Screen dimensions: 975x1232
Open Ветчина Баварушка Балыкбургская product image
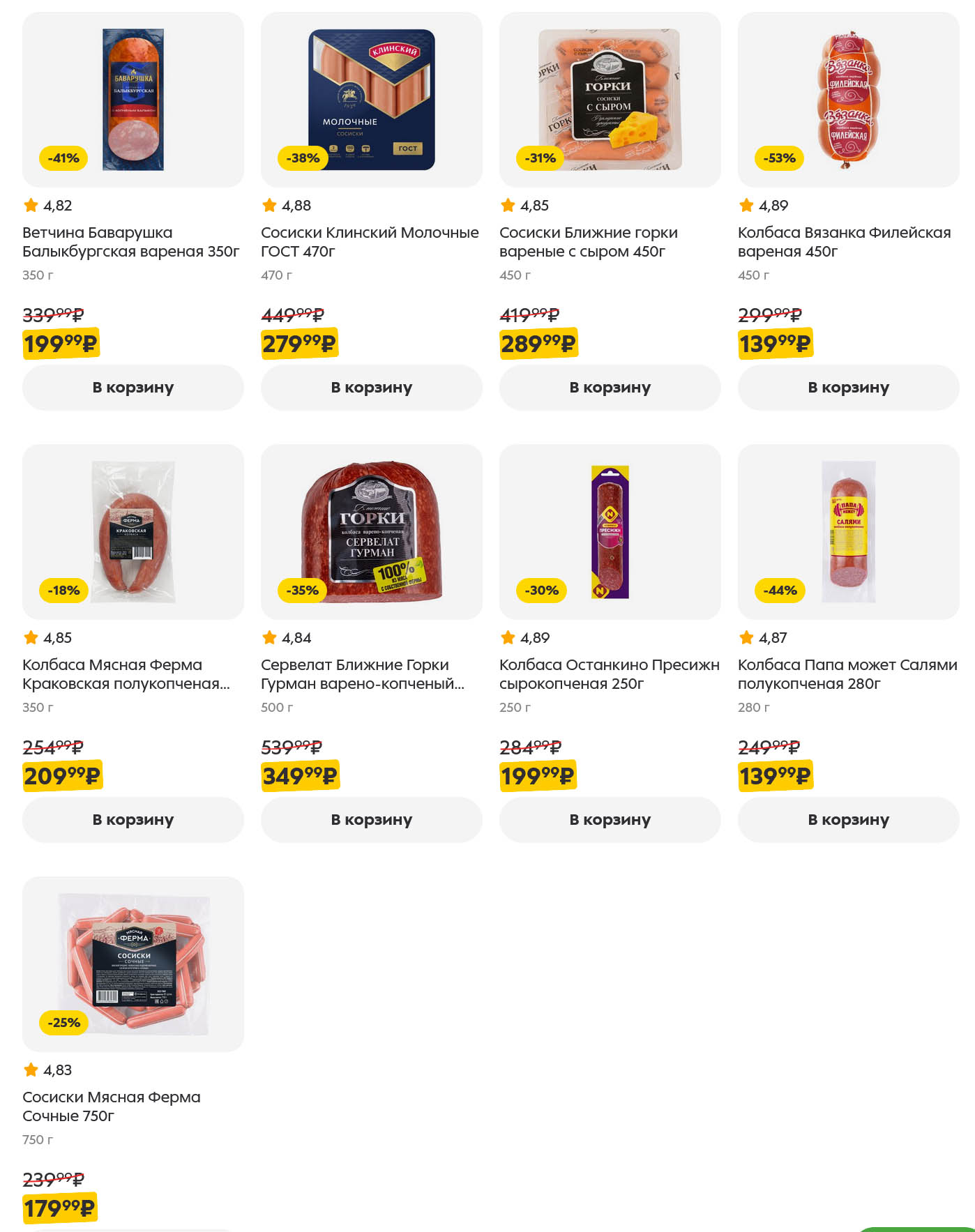pos(133,99)
